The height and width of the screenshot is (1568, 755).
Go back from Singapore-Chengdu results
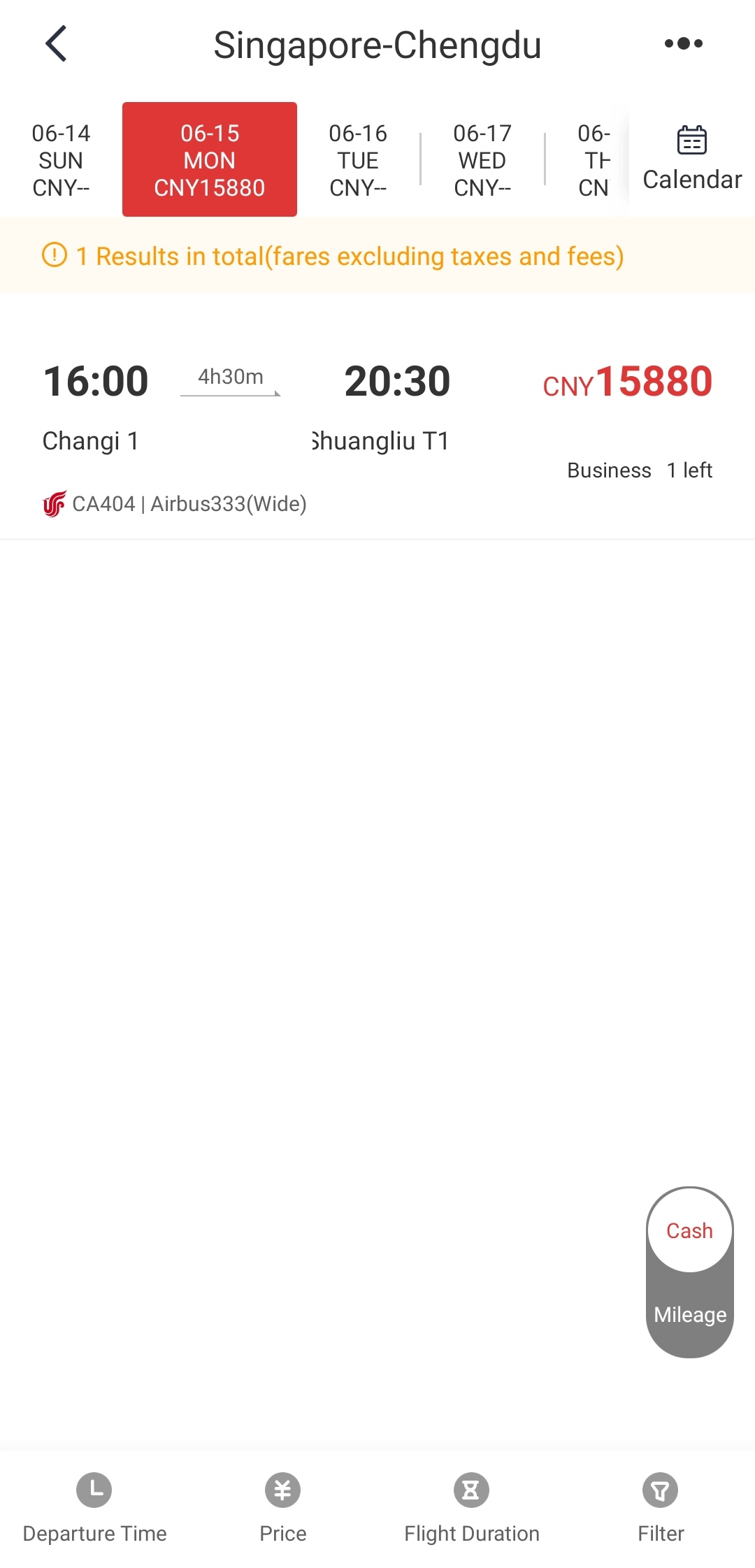click(x=56, y=44)
